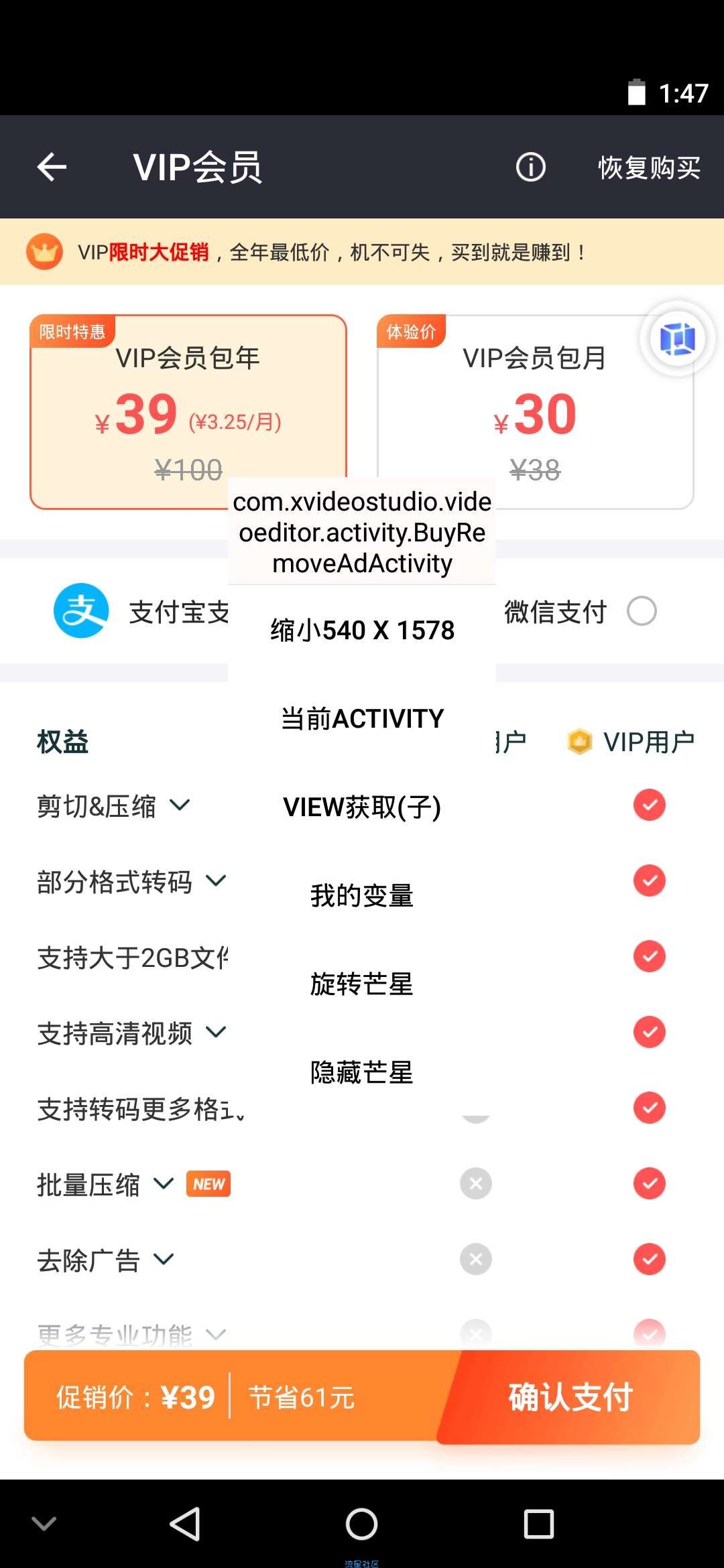Open the info icon in the app bar
The image size is (724, 1568).
[x=530, y=167]
